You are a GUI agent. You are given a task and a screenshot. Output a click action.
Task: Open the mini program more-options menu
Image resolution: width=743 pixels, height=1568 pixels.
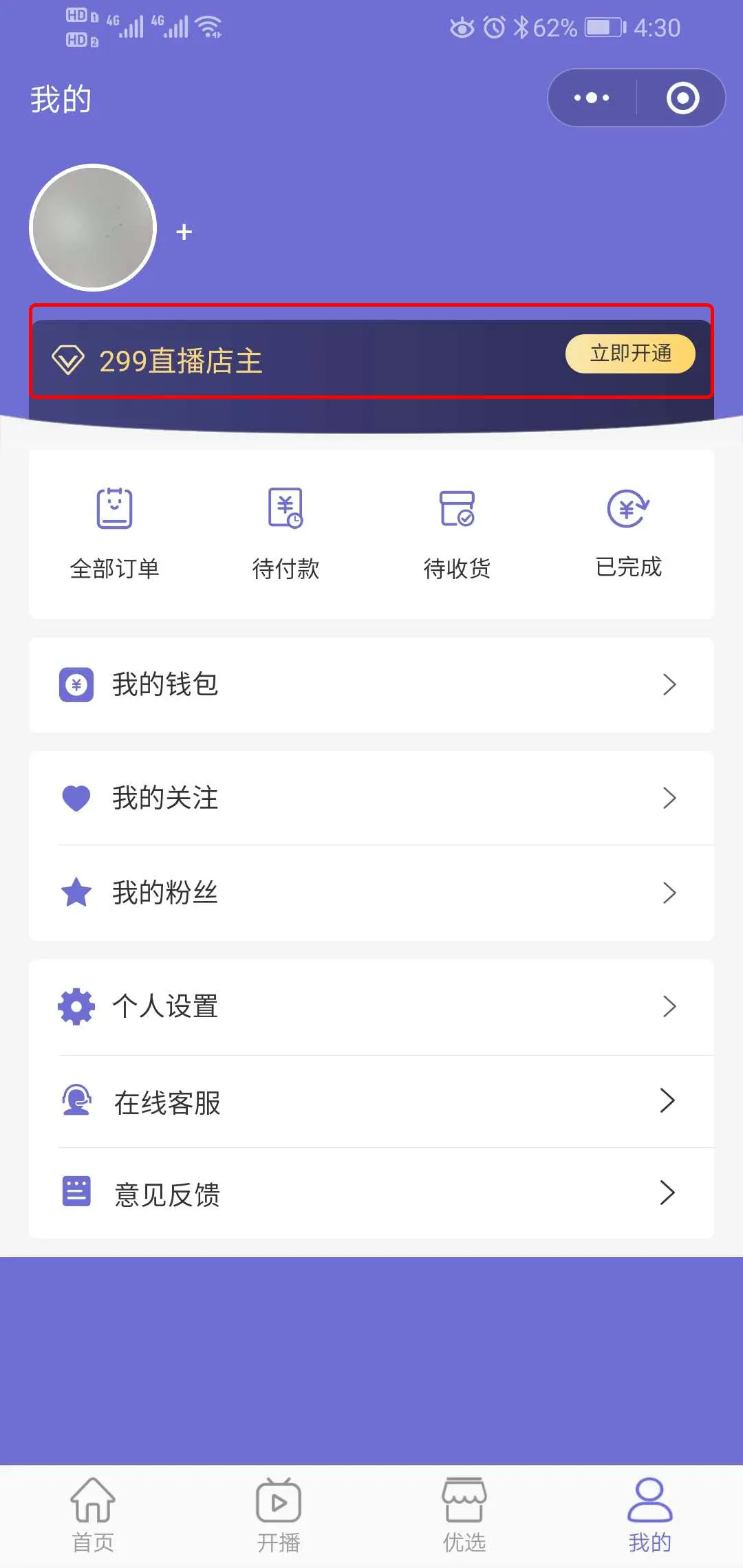click(x=592, y=98)
